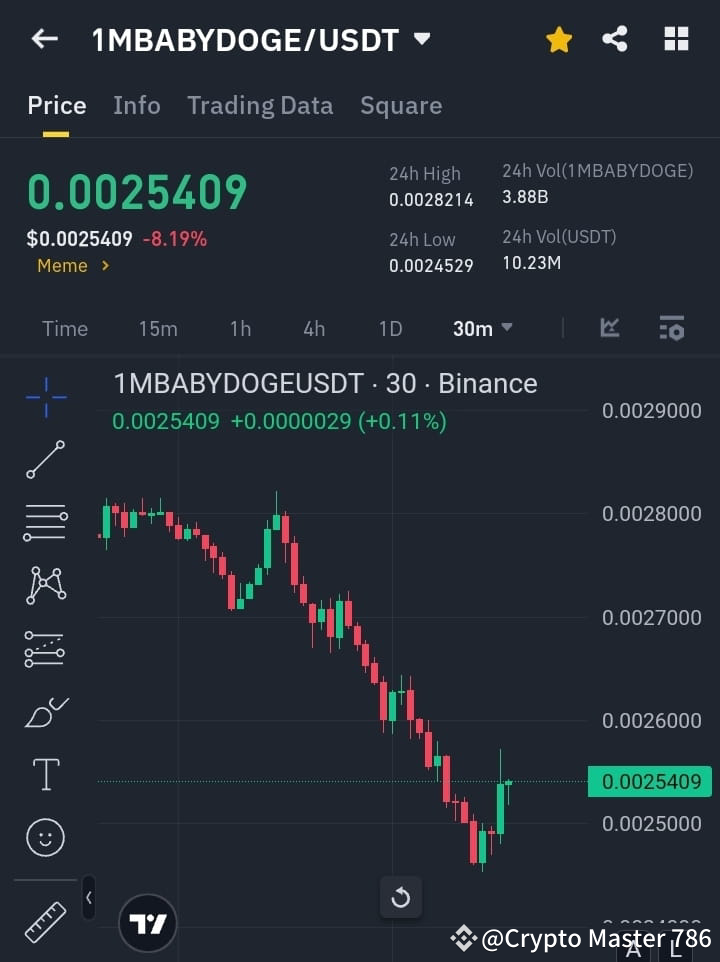Open the chart settings icon
This screenshot has width=720, height=962.
click(671, 328)
